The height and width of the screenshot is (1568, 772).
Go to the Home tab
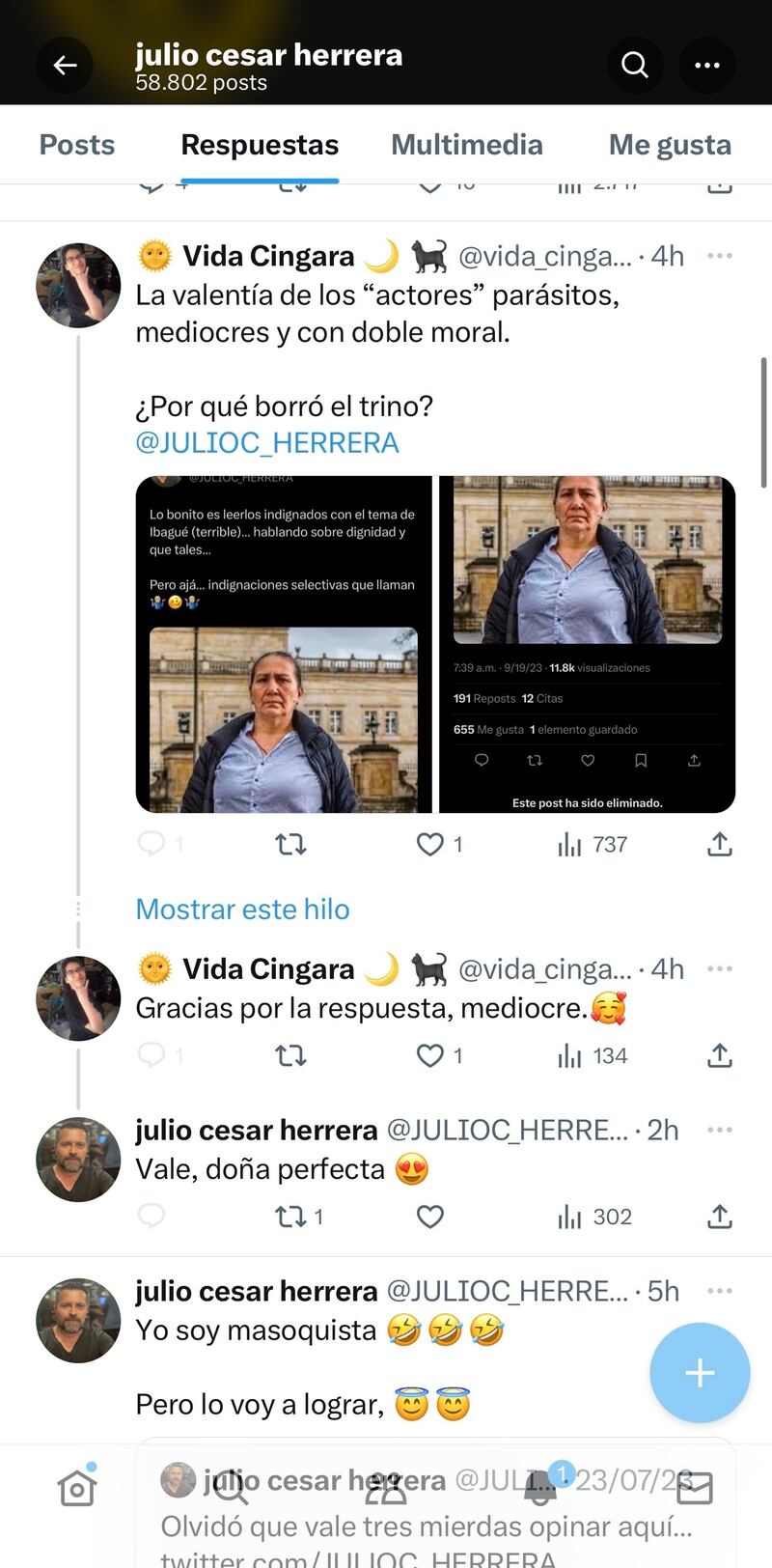click(x=77, y=1488)
